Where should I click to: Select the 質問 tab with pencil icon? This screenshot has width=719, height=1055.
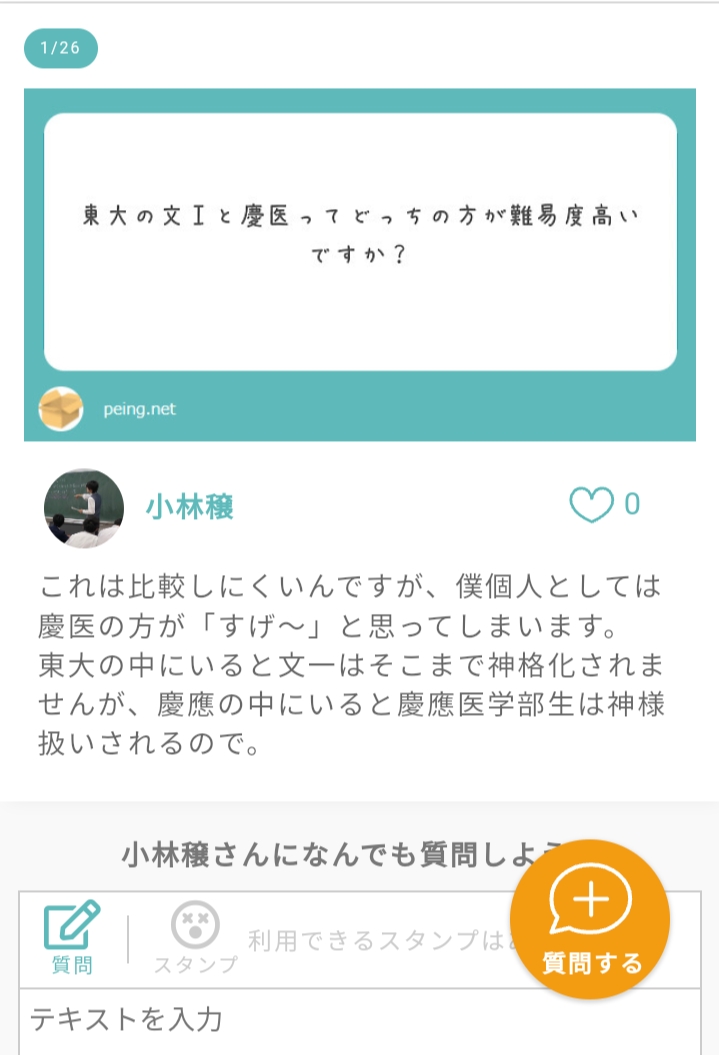coord(72,938)
